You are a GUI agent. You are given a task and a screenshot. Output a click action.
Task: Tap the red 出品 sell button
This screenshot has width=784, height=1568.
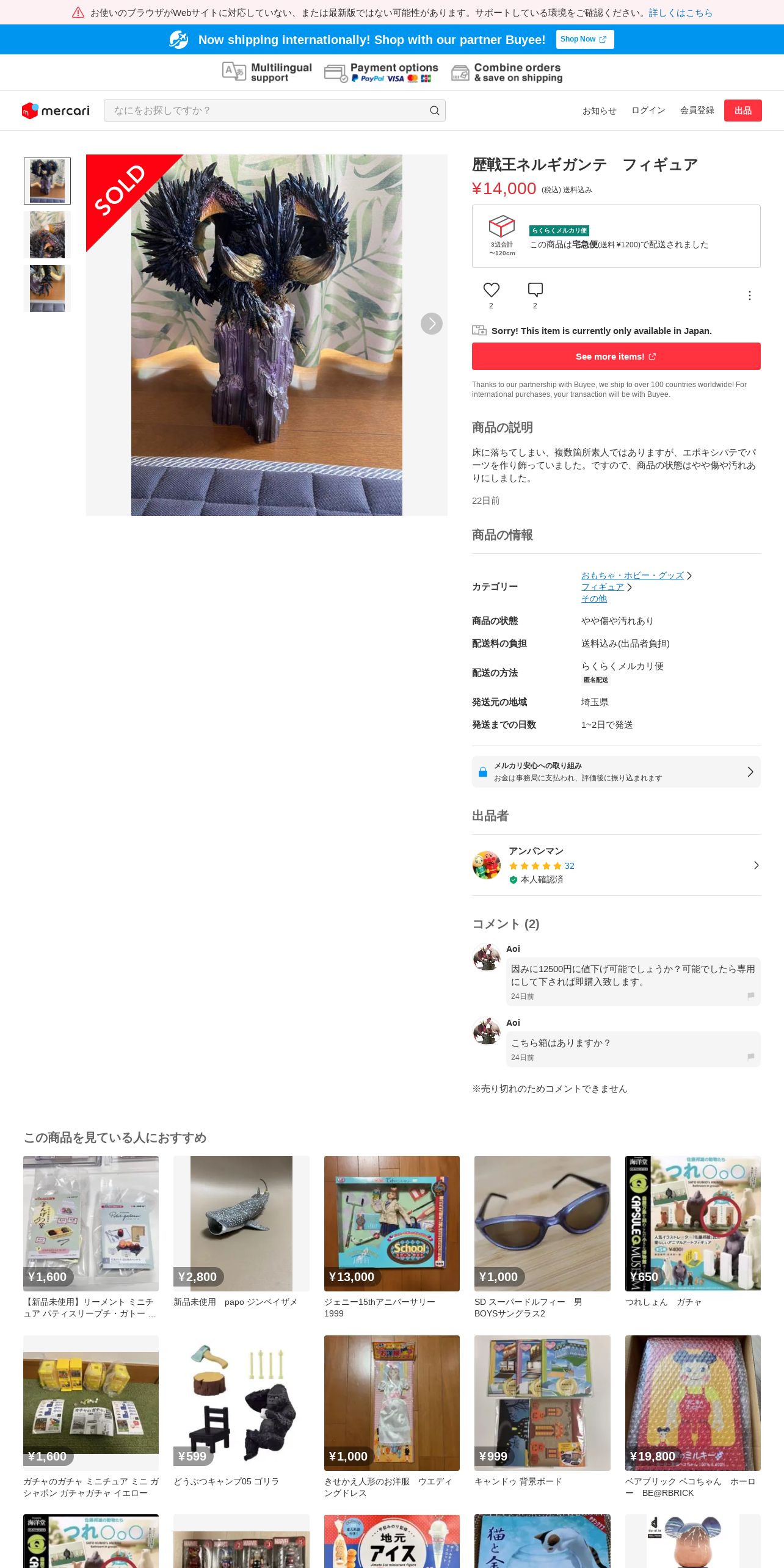(742, 111)
